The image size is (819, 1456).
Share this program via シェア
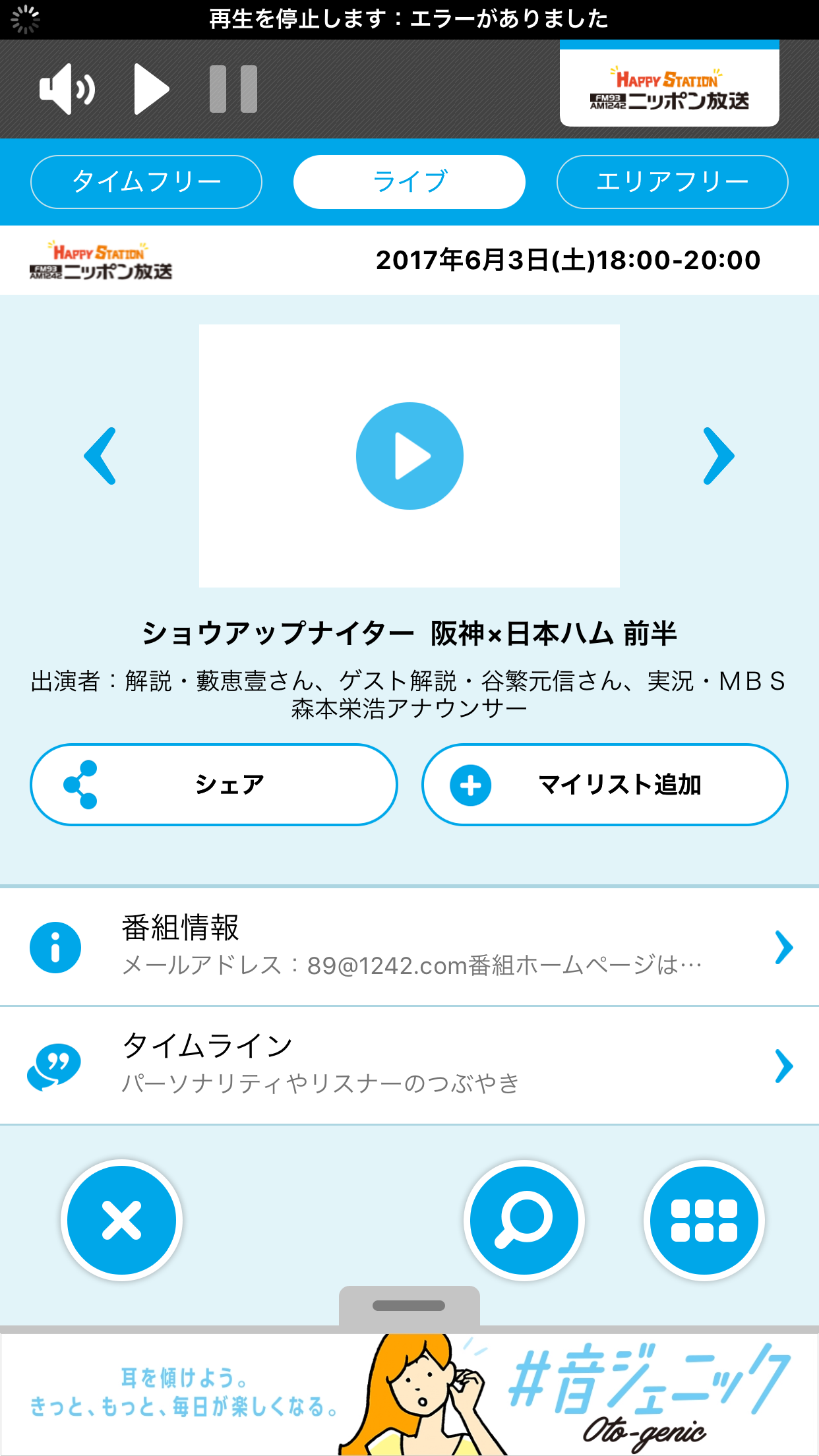214,785
